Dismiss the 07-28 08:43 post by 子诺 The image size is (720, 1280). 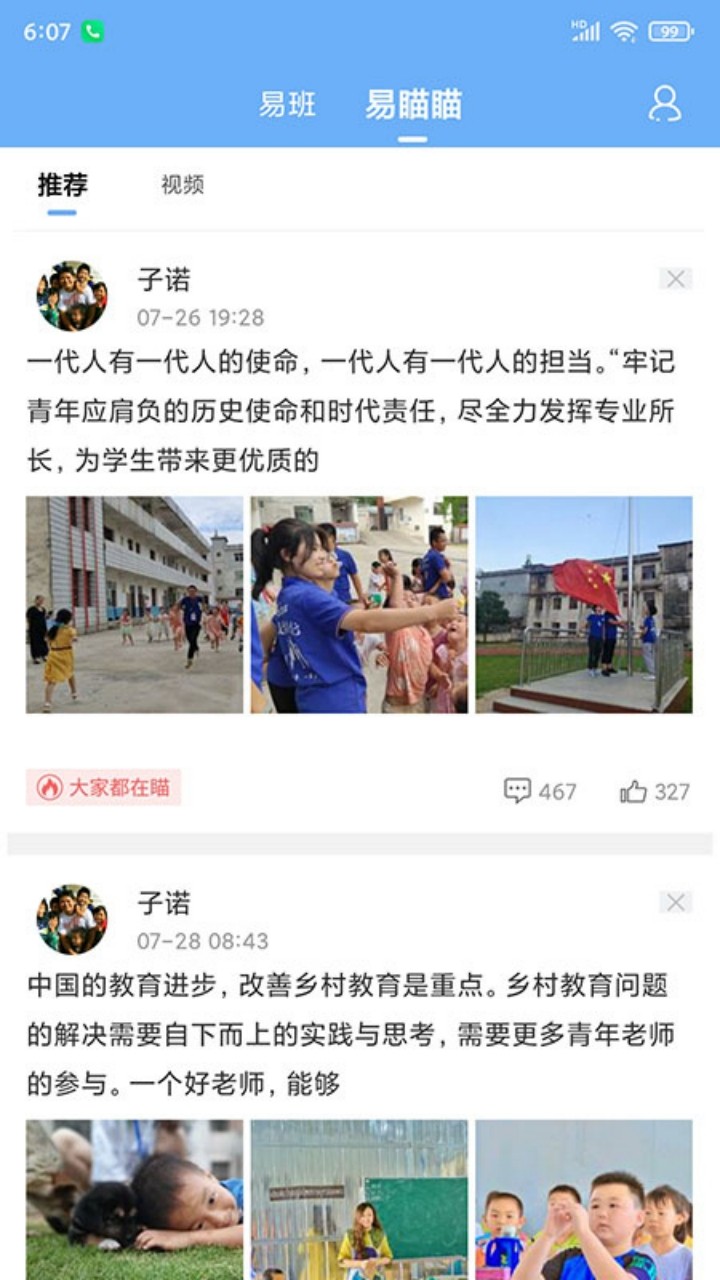pyautogui.click(x=676, y=902)
